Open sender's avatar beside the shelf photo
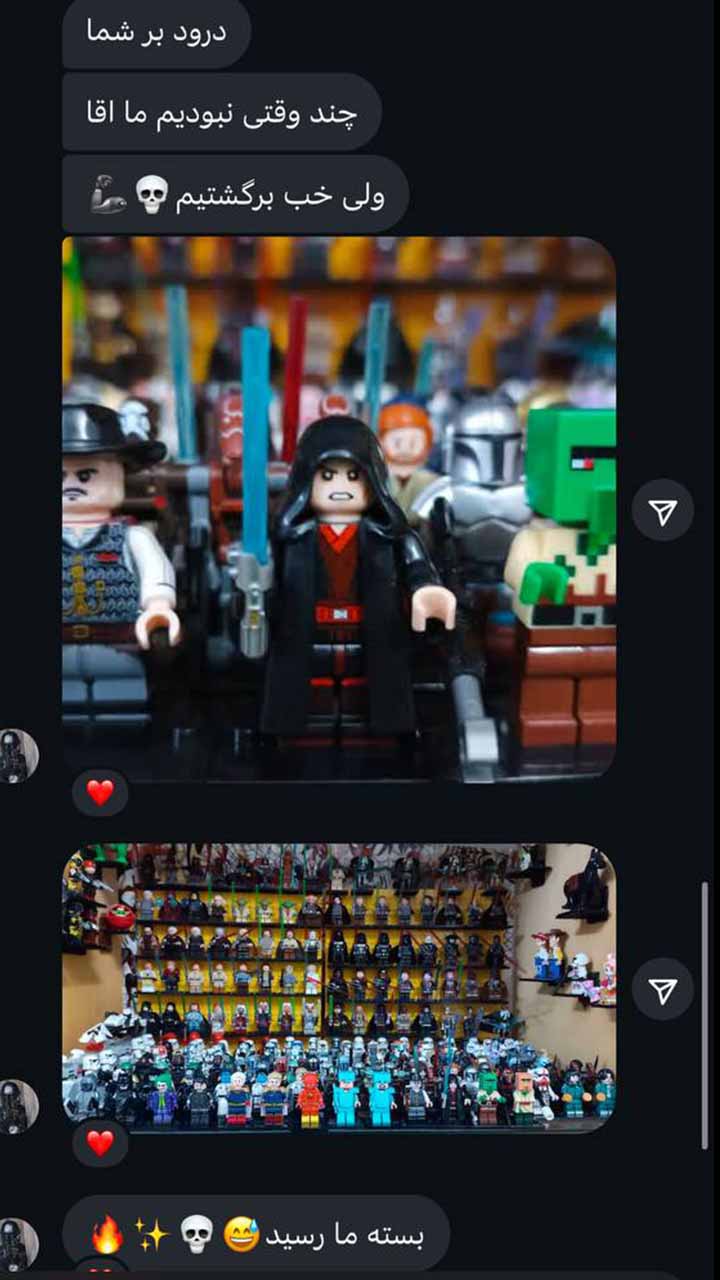Screen dimensions: 720x1280 17,1105
